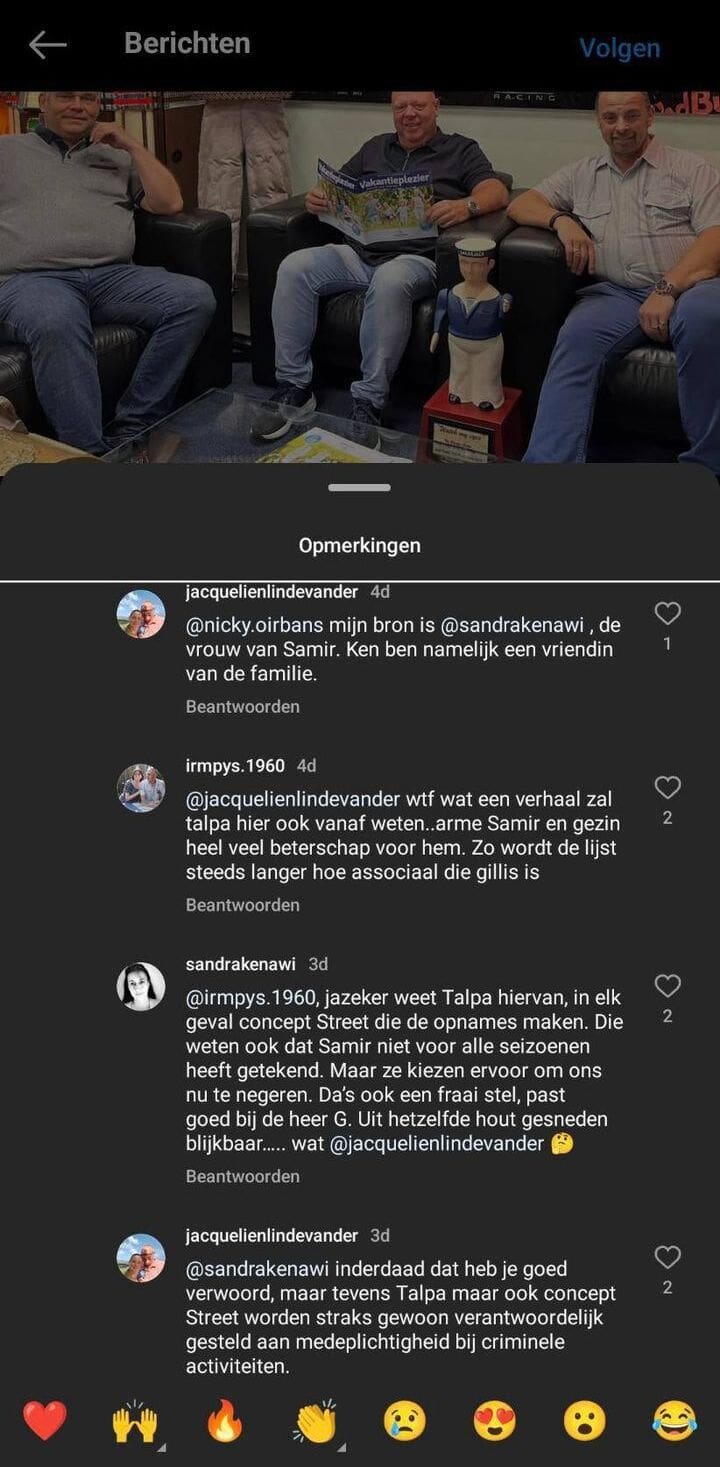Insert the crying face emoji
The image size is (720, 1467).
[x=405, y=1420]
